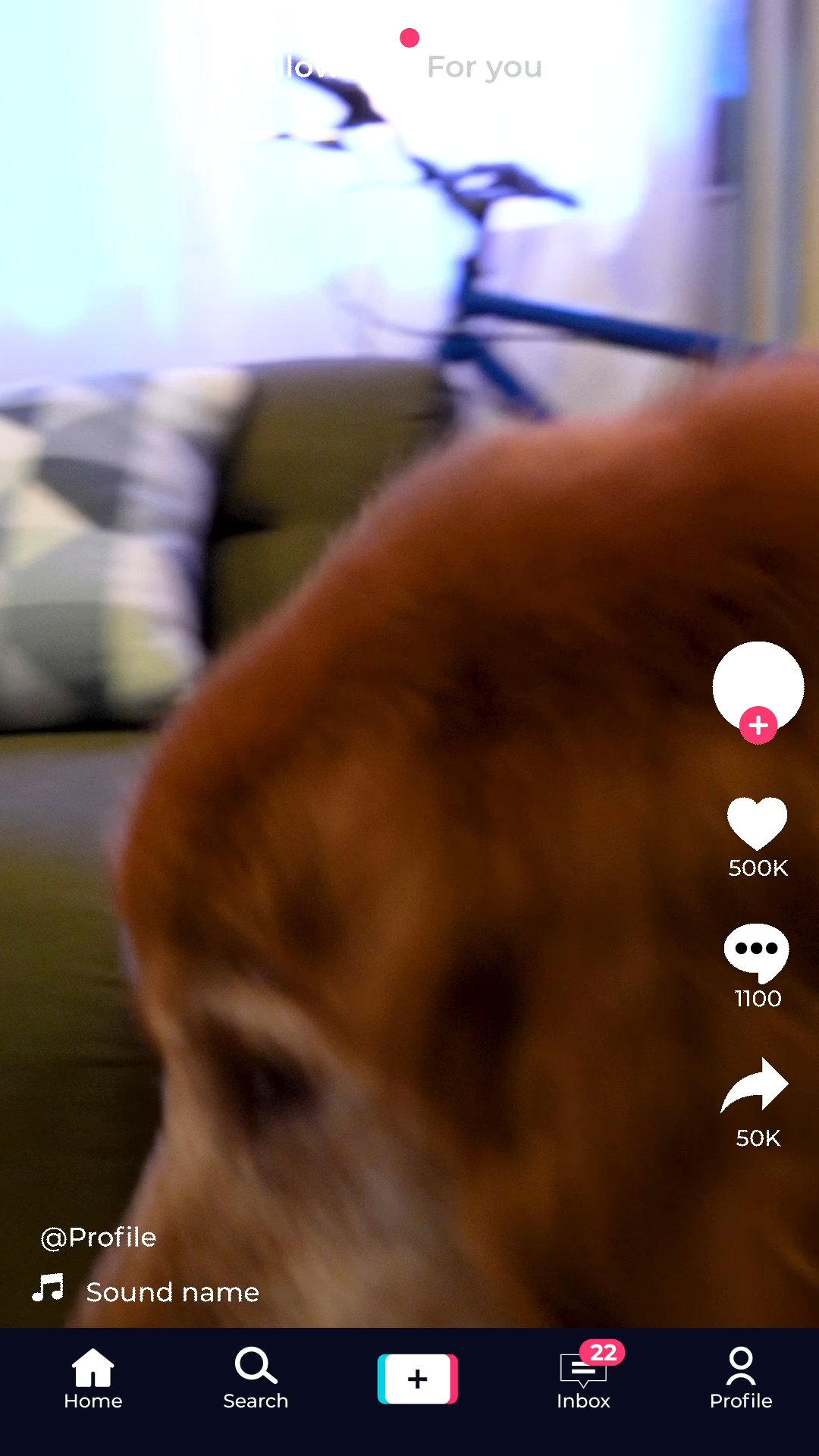Open the Sound name audio page
This screenshot has width=819, height=1456.
pyautogui.click(x=172, y=1292)
